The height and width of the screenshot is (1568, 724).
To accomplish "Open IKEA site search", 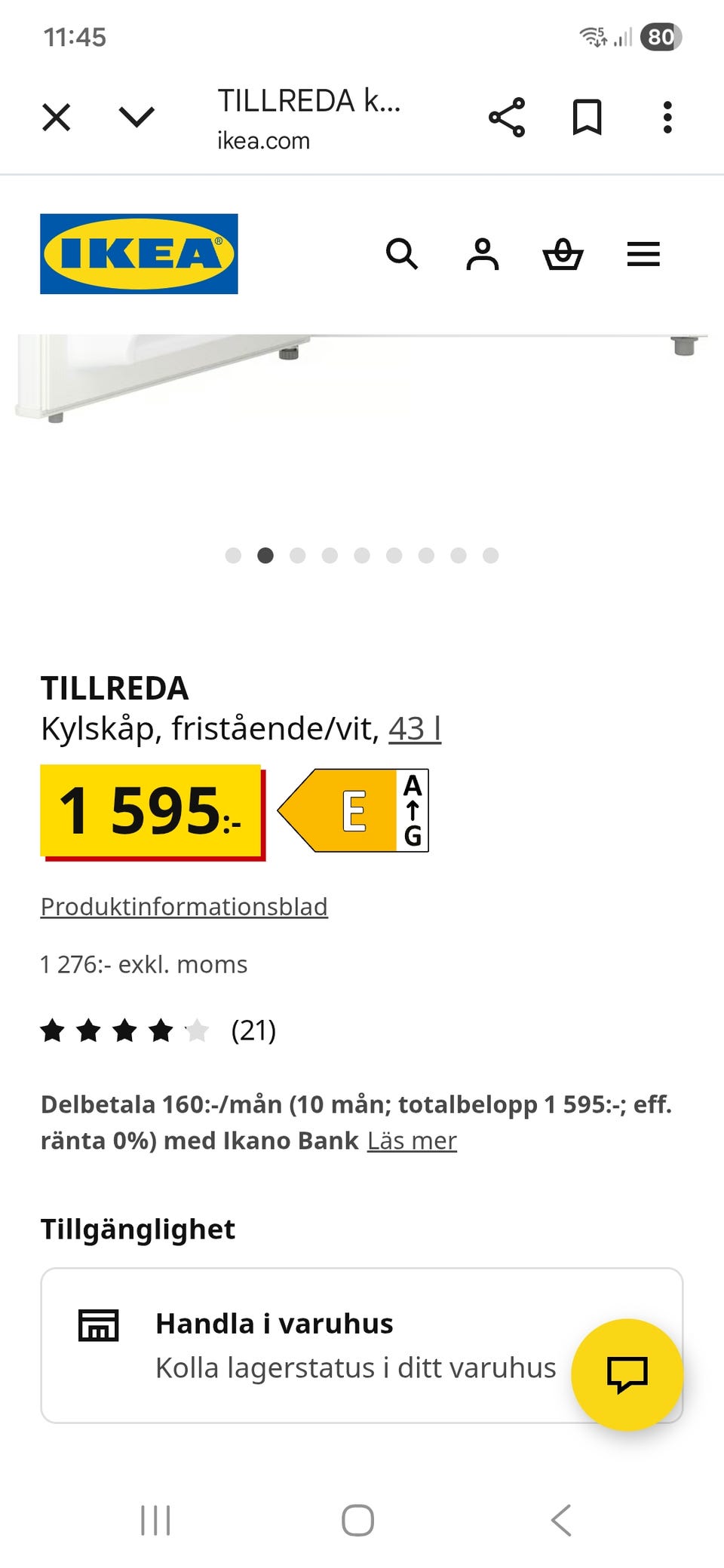I will coord(402,254).
